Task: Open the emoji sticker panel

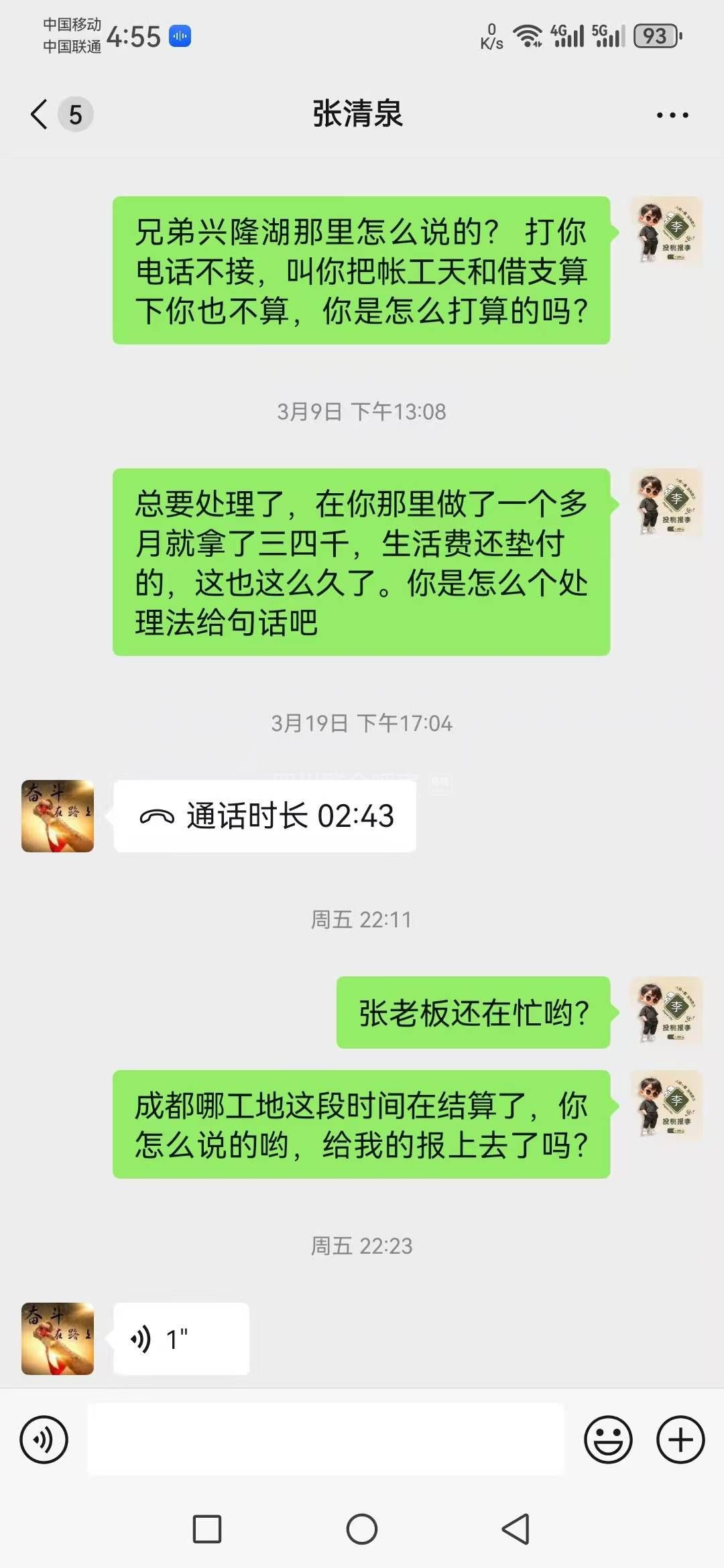Action: click(x=608, y=1439)
